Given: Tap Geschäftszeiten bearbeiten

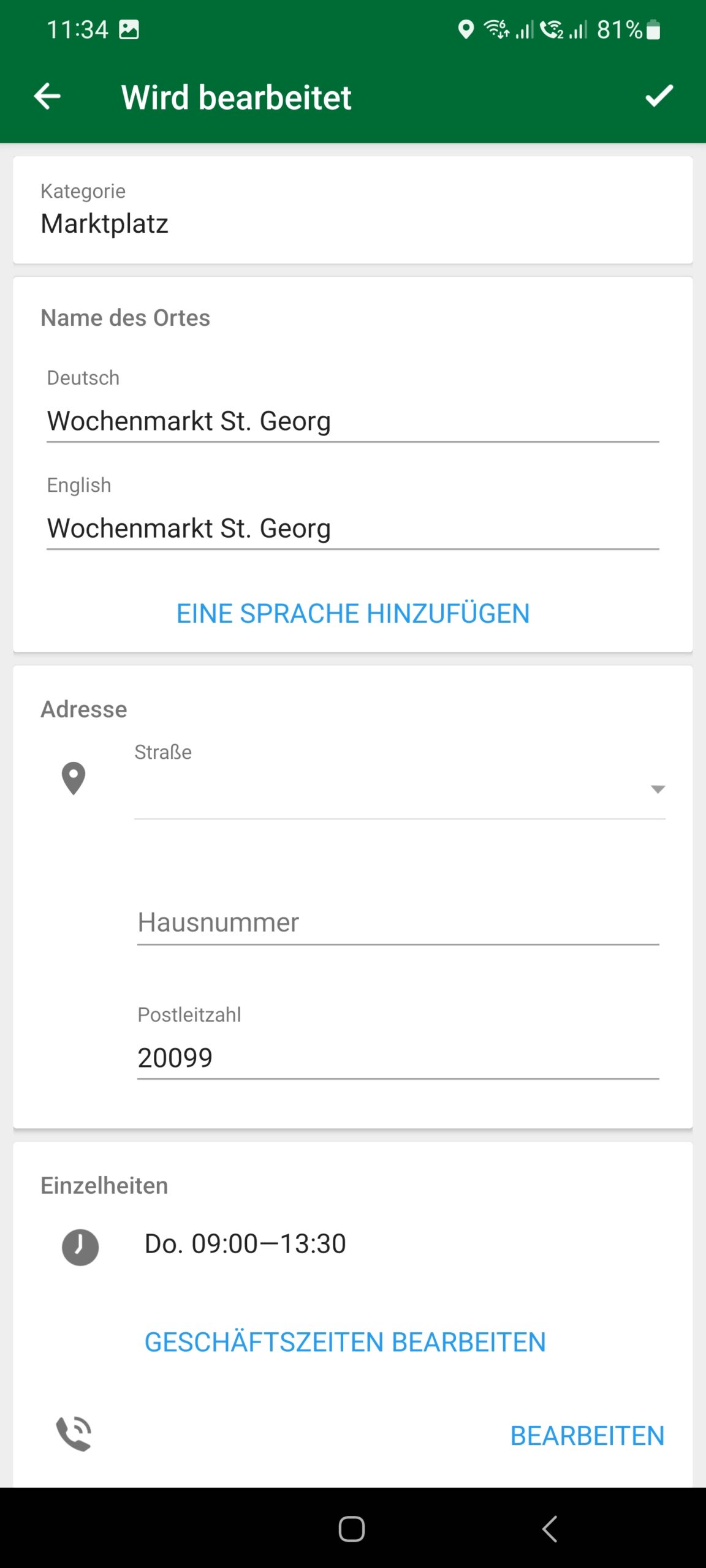Looking at the screenshot, I should 345,1342.
